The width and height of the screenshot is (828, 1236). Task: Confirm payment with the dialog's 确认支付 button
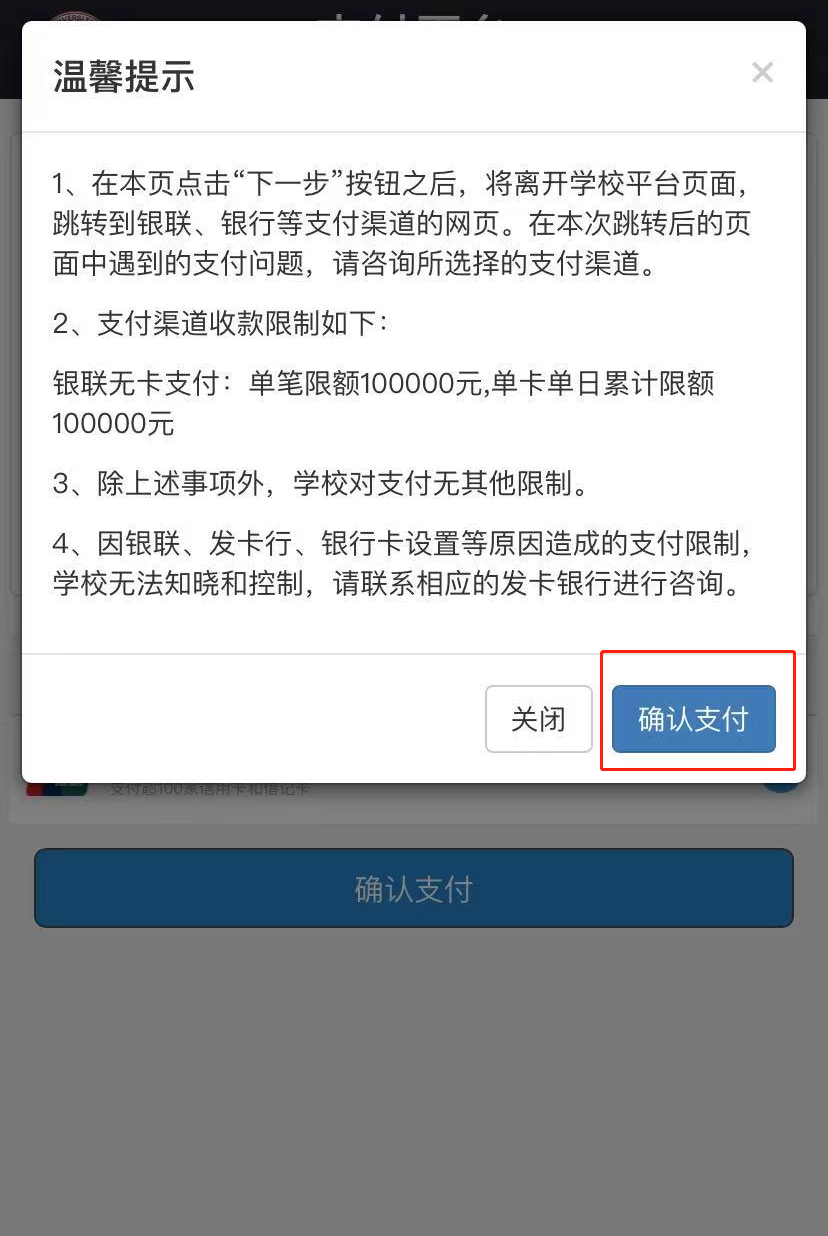click(x=693, y=719)
